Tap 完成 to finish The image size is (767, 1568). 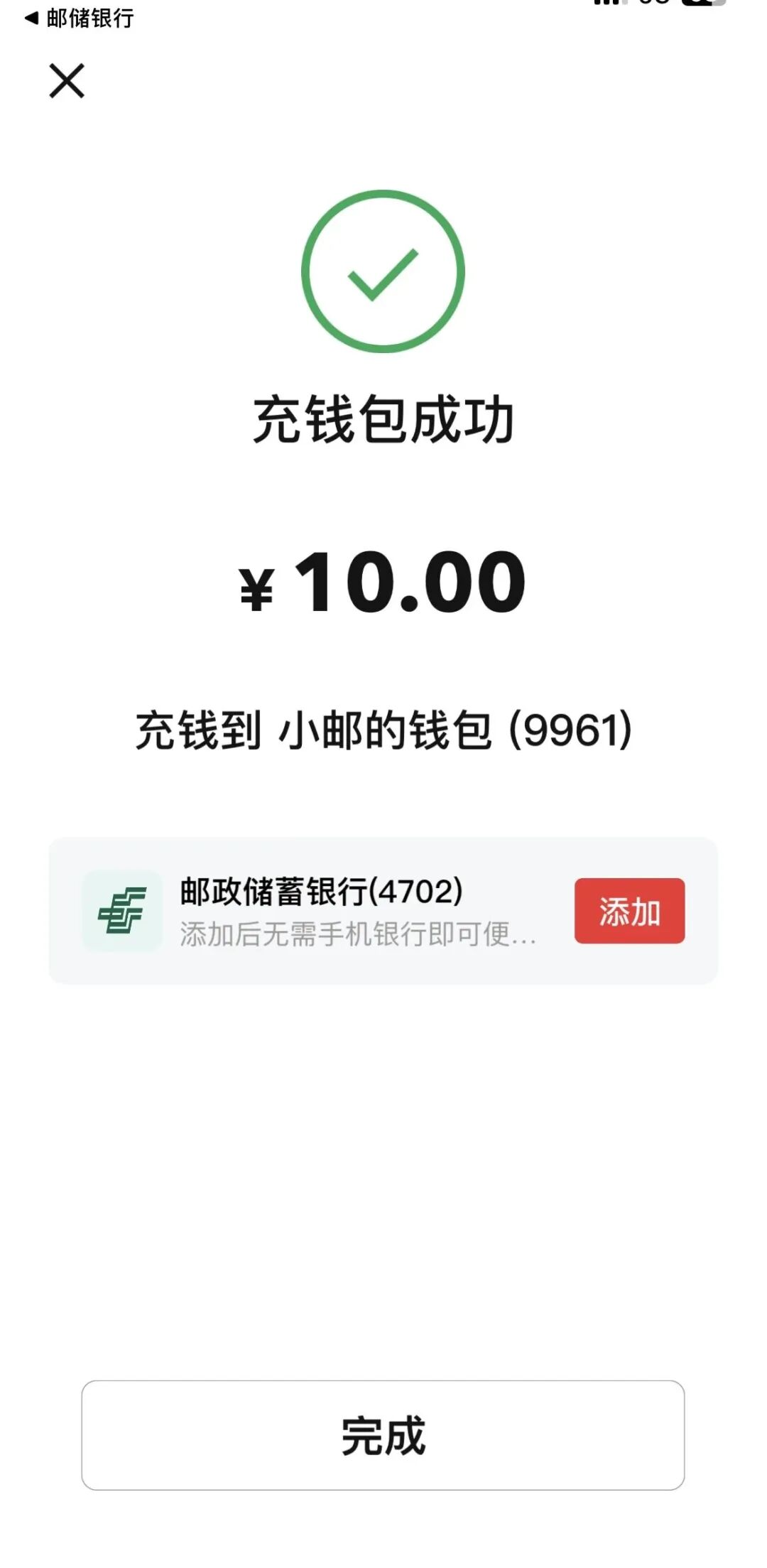(x=383, y=1435)
